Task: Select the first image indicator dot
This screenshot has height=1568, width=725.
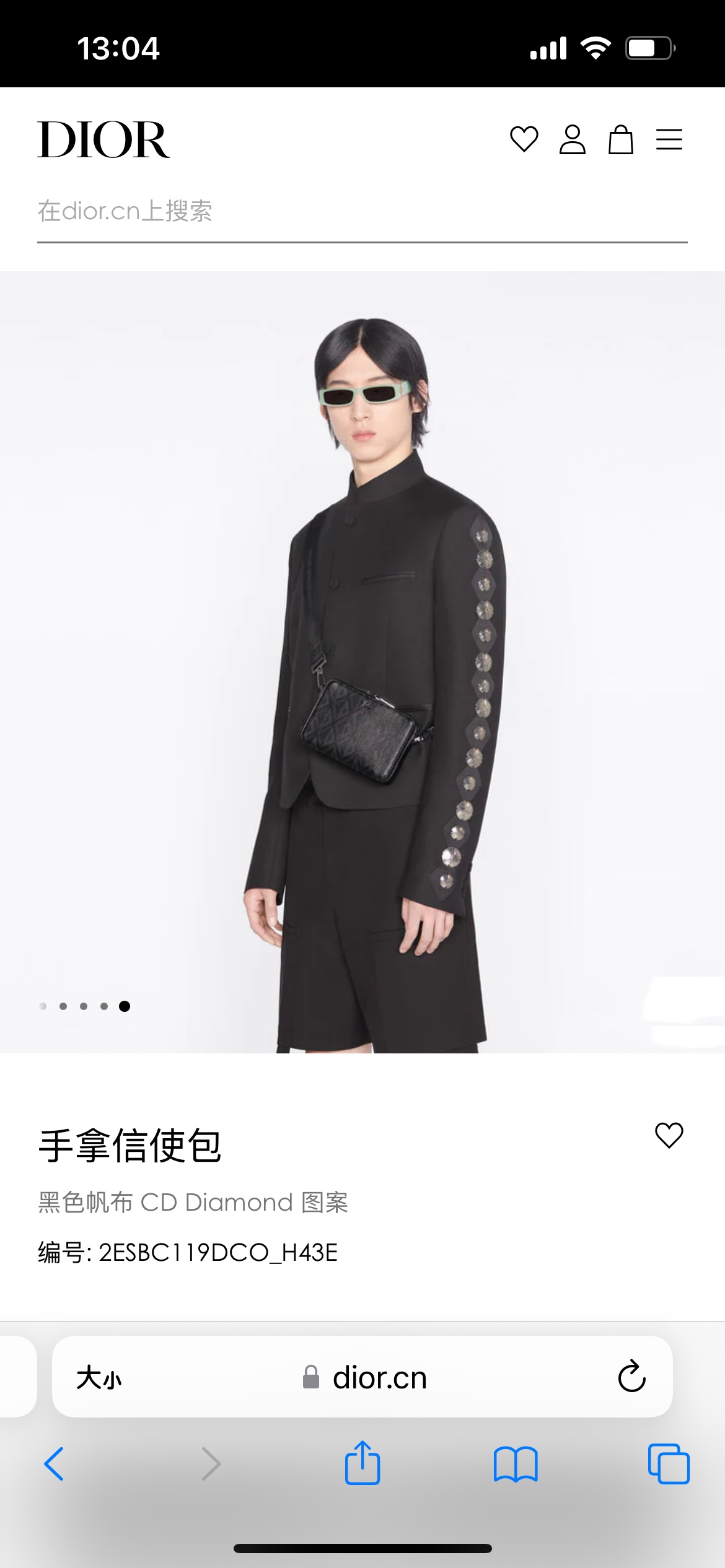Action: (43, 1006)
